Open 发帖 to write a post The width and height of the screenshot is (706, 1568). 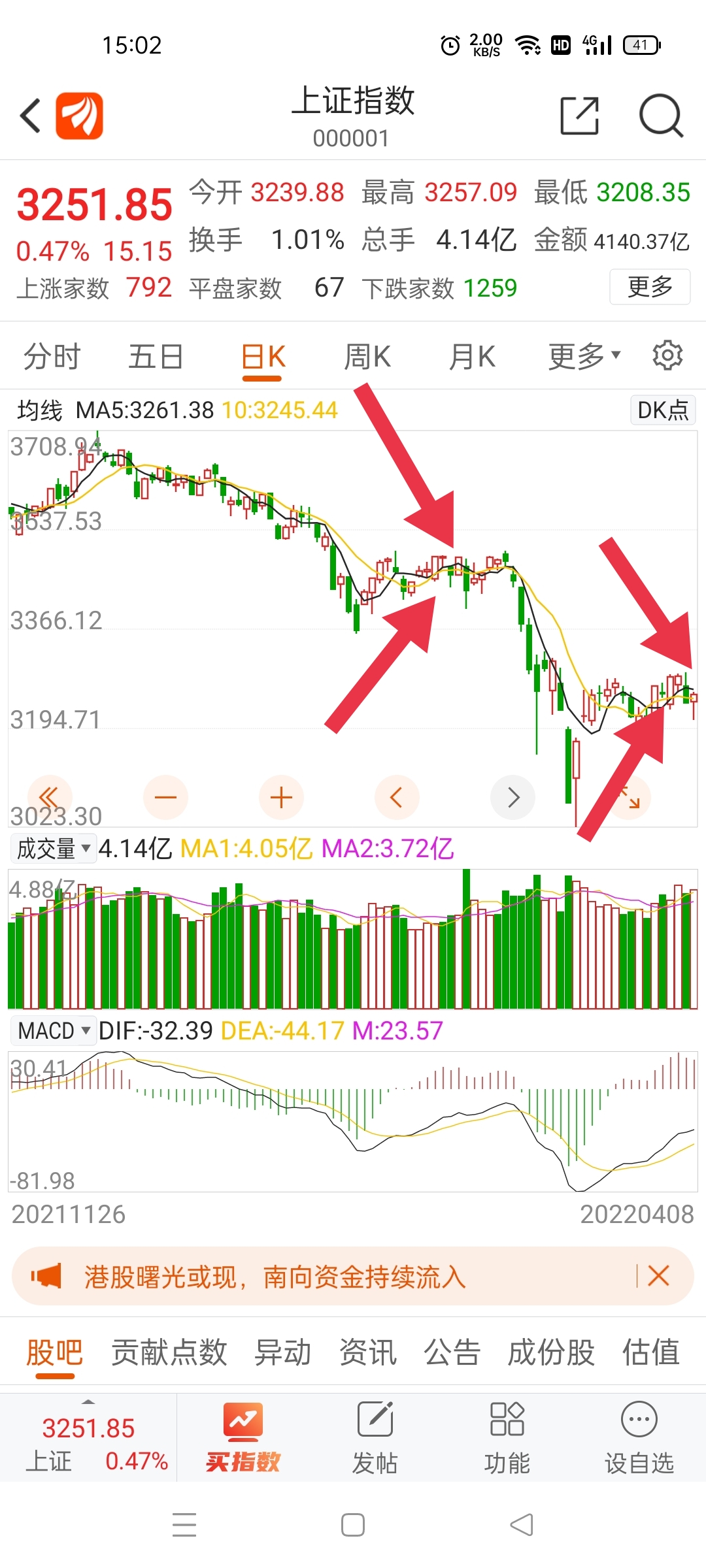click(375, 1438)
